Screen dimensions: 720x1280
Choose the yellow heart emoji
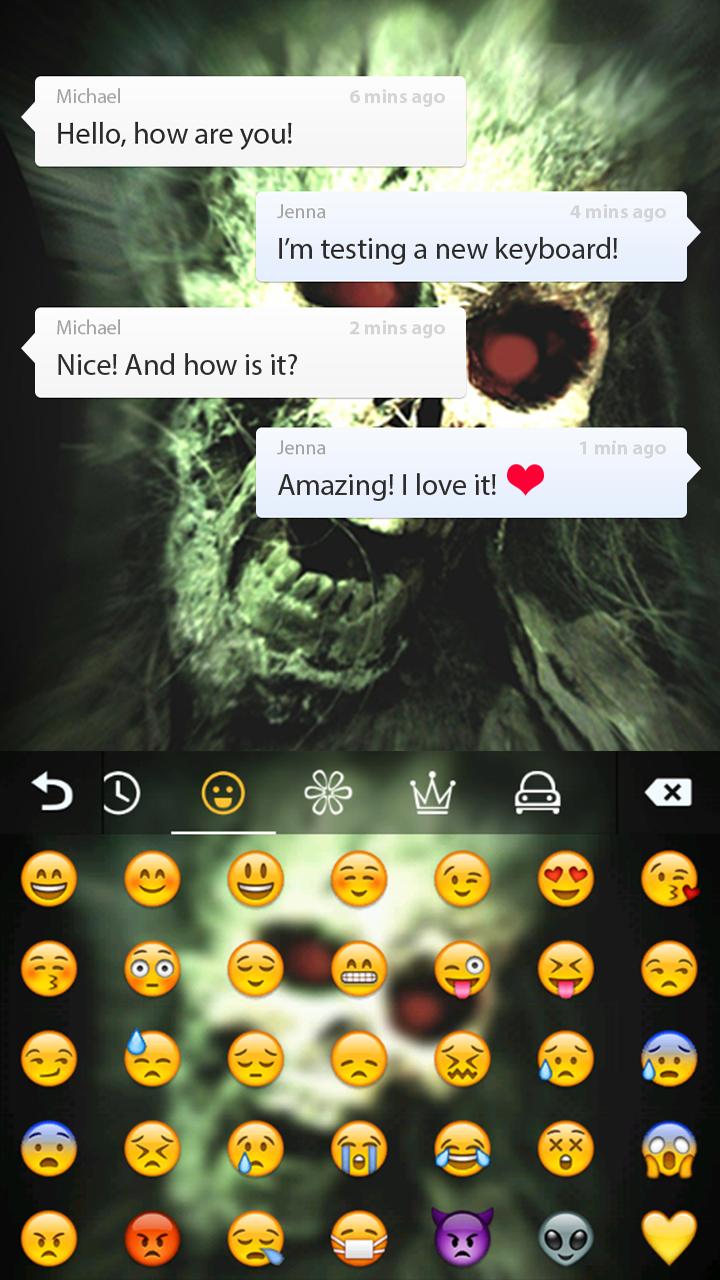pos(668,1238)
